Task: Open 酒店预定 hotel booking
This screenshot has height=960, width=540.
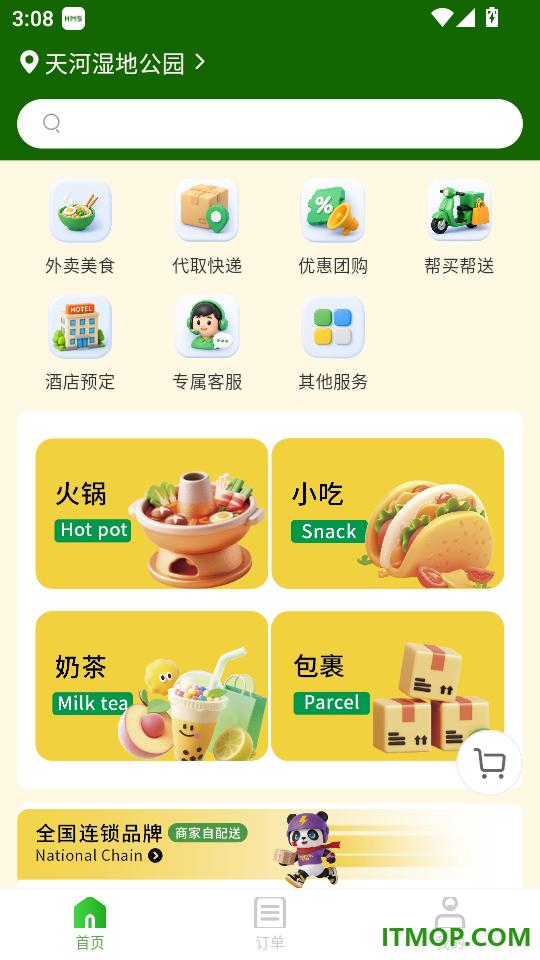Action: pyautogui.click(x=80, y=343)
